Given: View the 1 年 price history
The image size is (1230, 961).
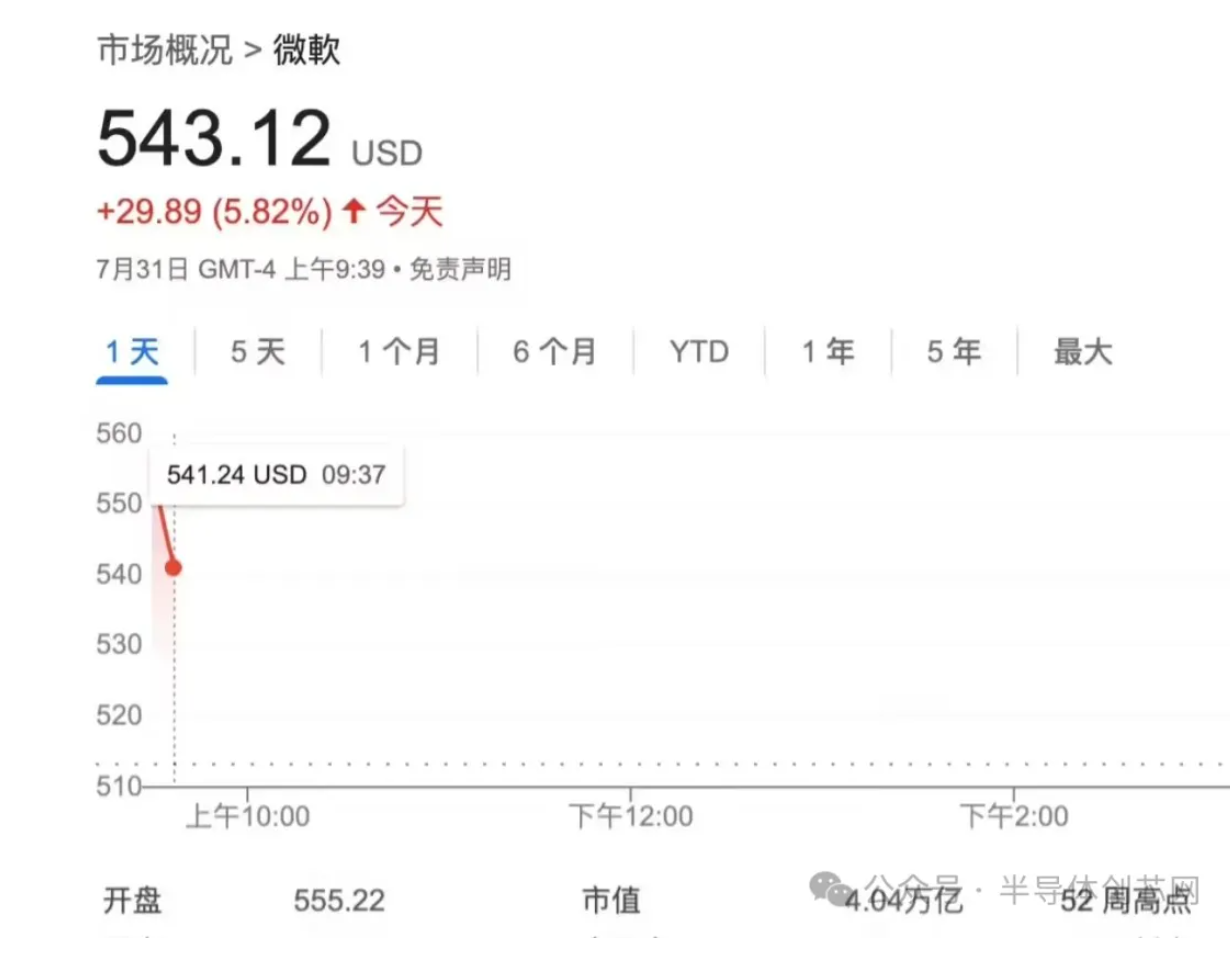Looking at the screenshot, I should click(x=828, y=352).
